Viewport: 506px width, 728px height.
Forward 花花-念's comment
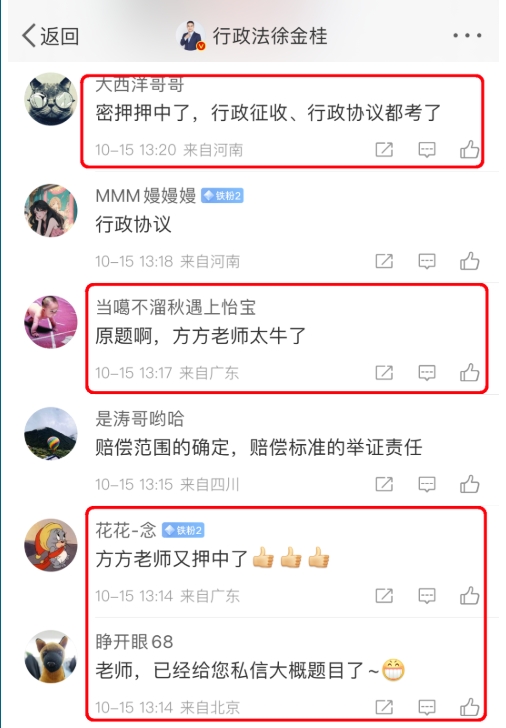pos(384,596)
